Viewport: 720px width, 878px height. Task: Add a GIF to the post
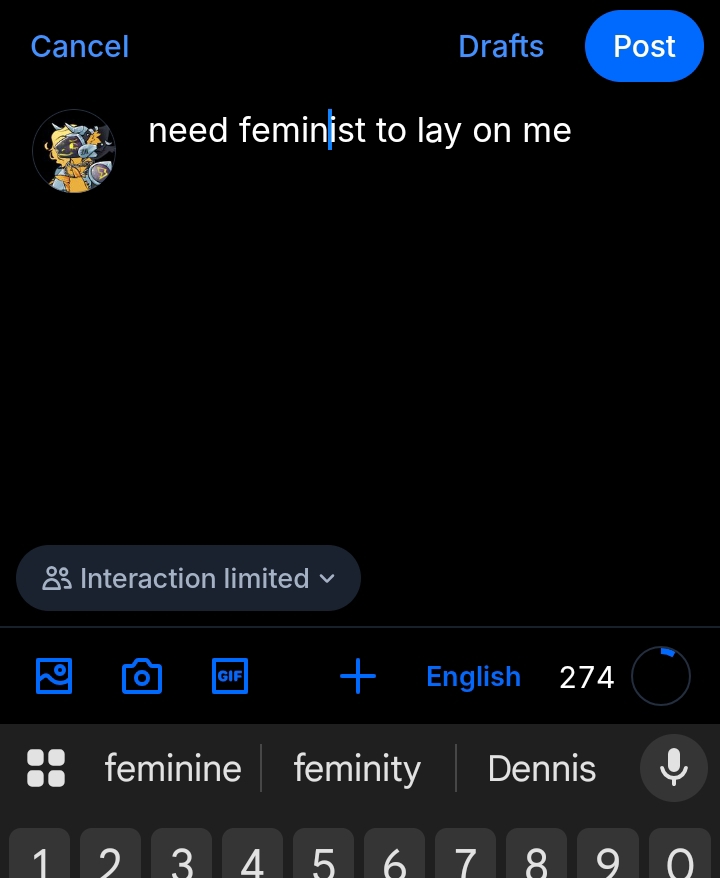click(230, 677)
